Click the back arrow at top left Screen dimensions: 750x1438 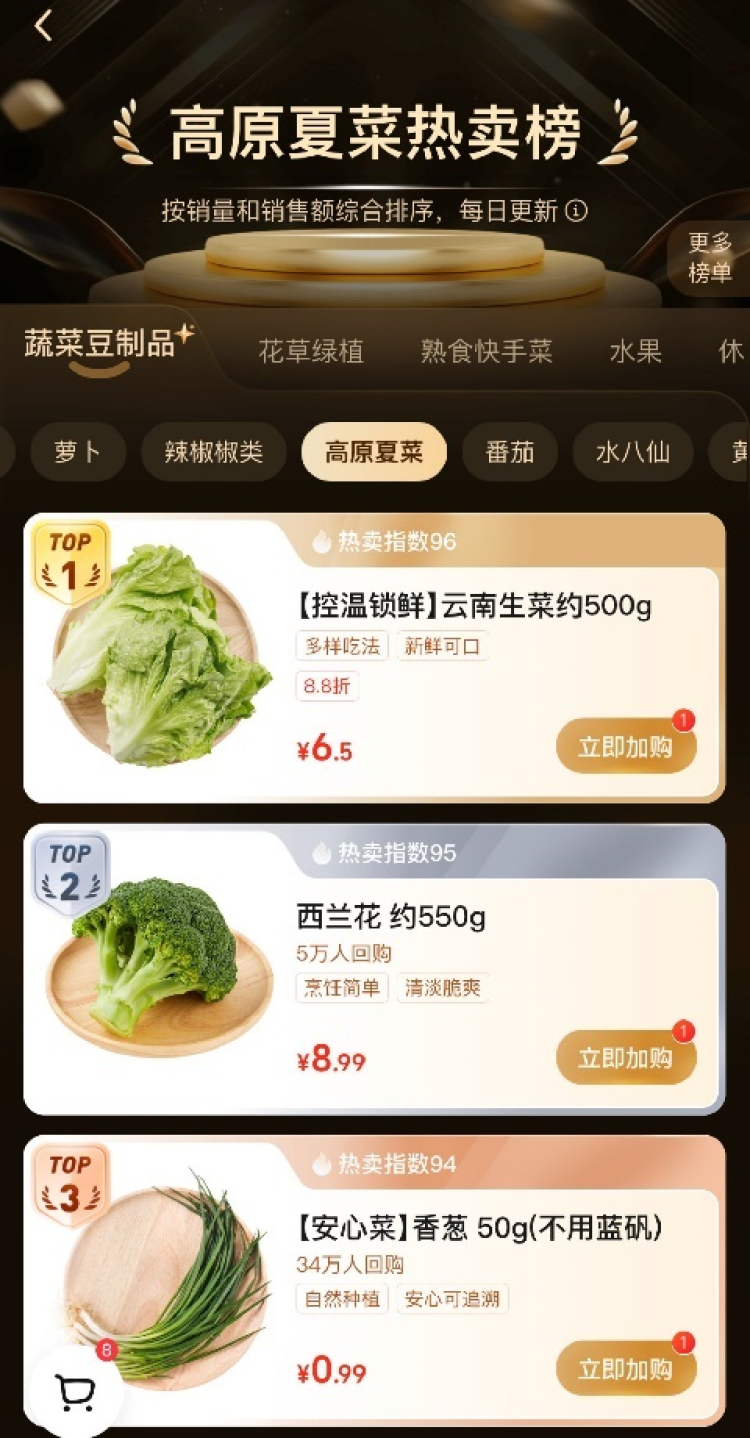[x=42, y=25]
